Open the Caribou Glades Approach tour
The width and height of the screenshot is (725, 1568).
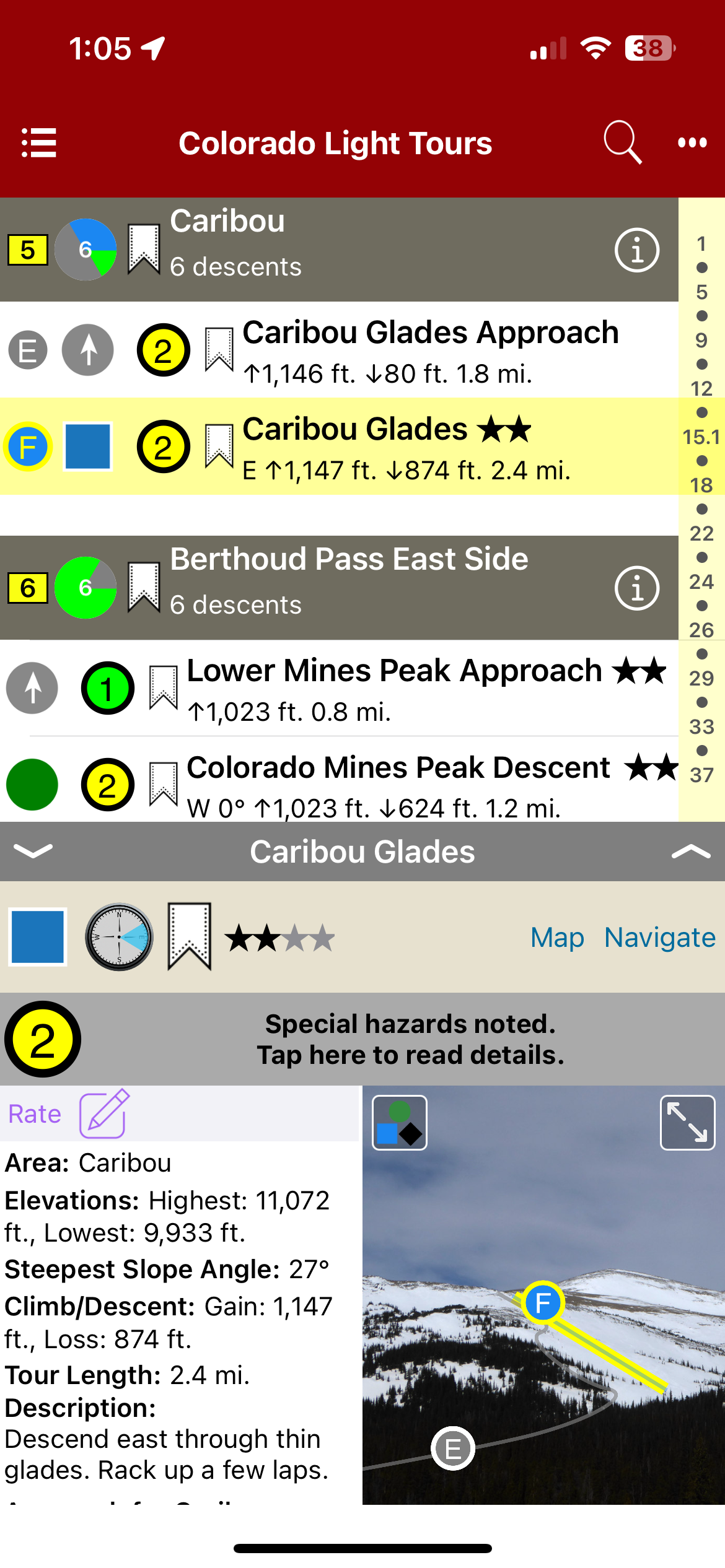click(430, 350)
